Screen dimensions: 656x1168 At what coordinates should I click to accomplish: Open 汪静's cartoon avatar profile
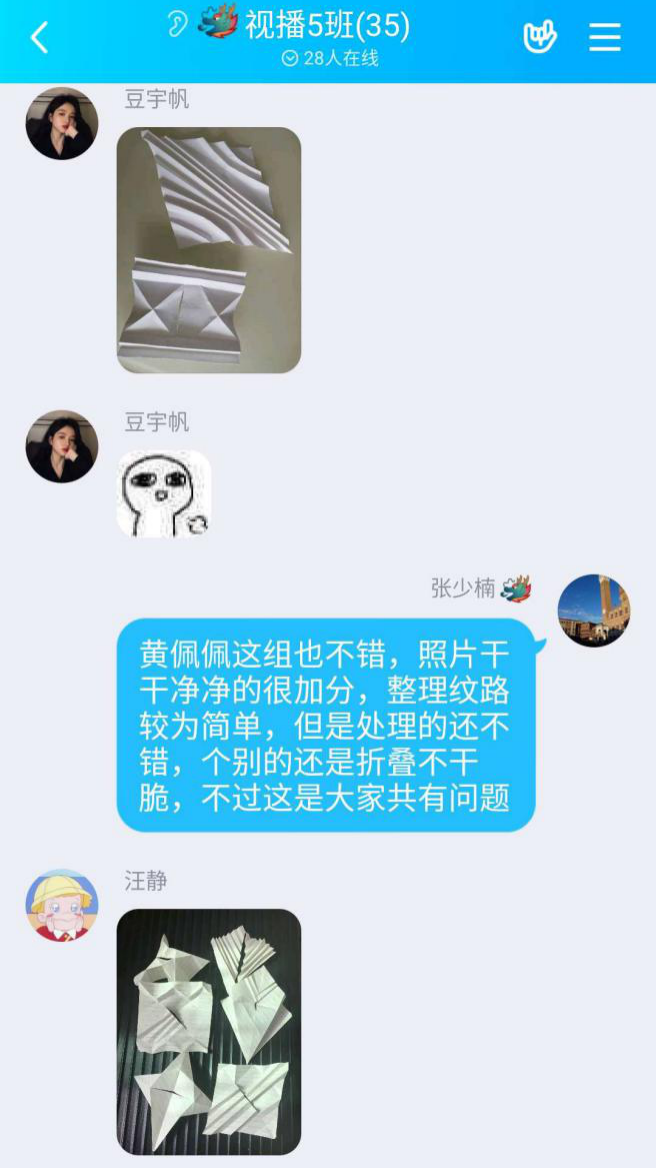tap(62, 905)
